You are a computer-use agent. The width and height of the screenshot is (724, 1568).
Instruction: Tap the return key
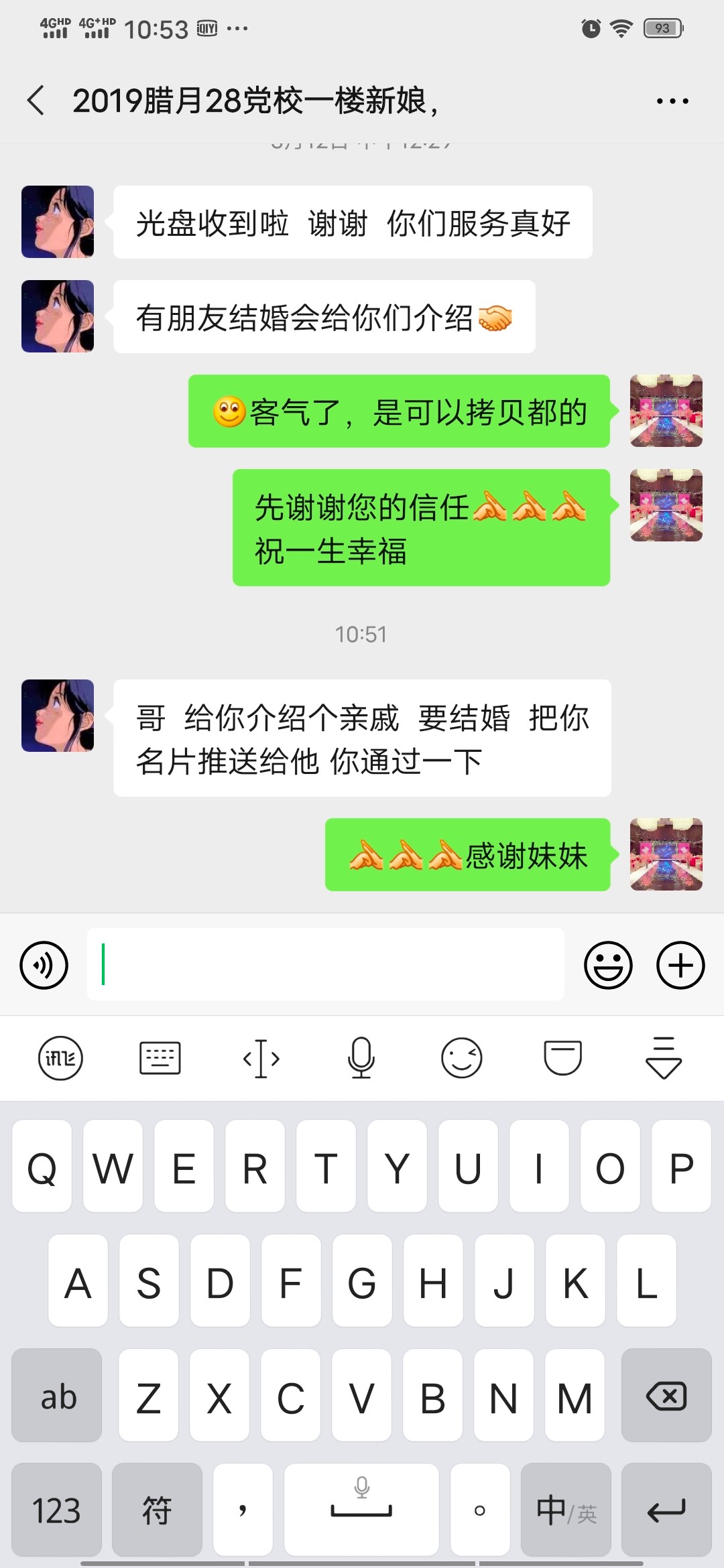tap(666, 1510)
